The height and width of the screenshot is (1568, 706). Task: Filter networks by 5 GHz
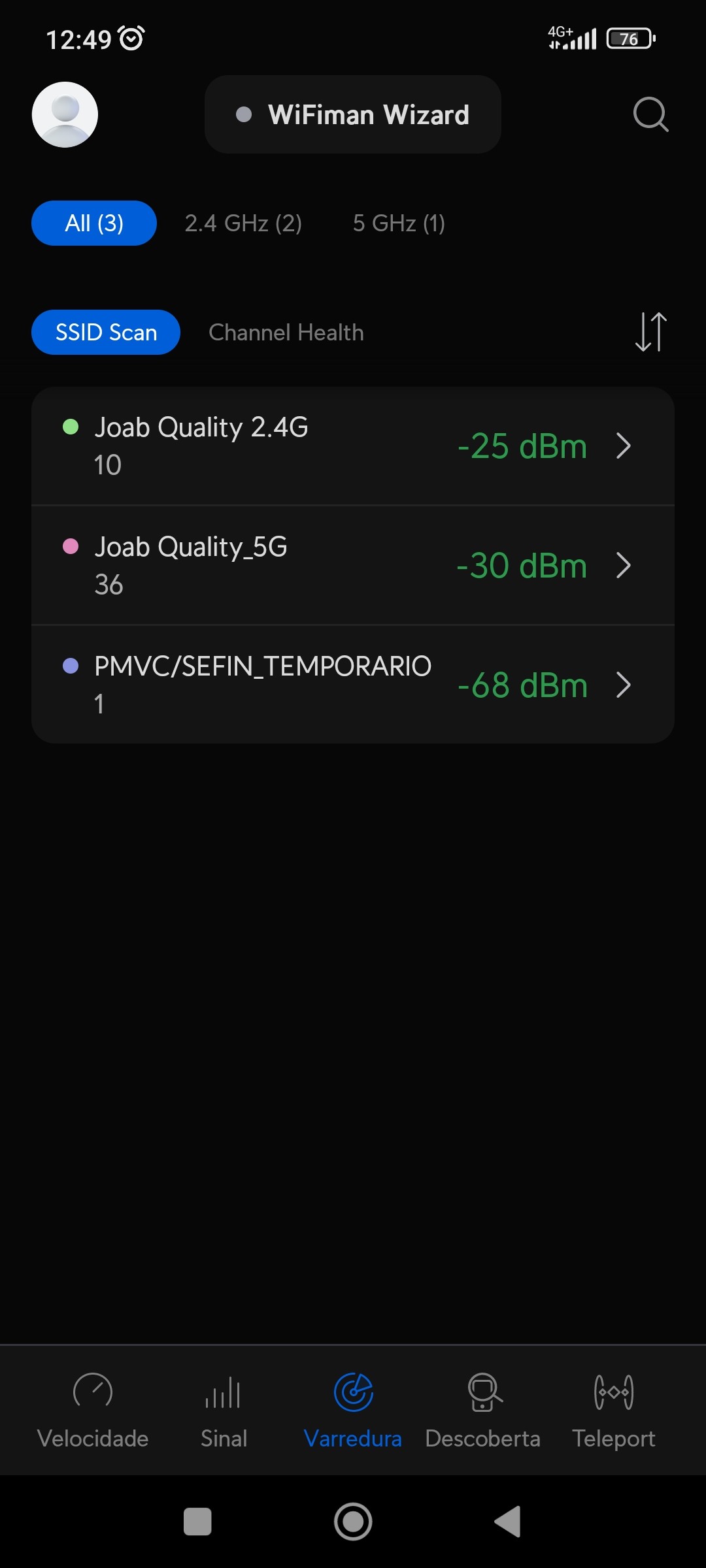point(399,223)
